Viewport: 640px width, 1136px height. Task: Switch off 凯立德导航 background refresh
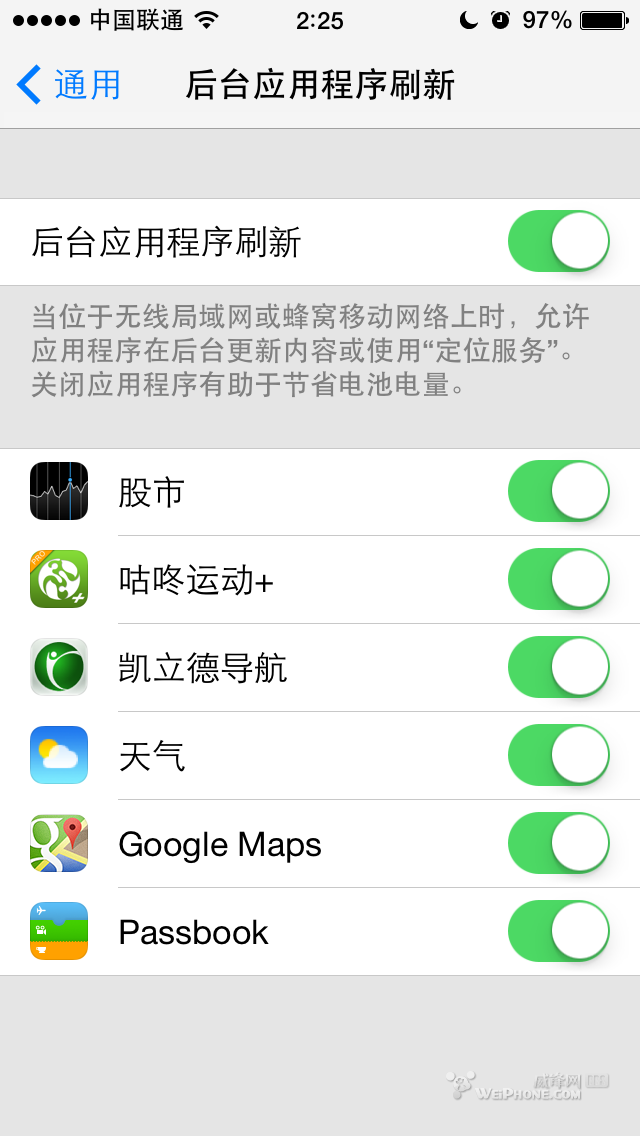click(558, 667)
